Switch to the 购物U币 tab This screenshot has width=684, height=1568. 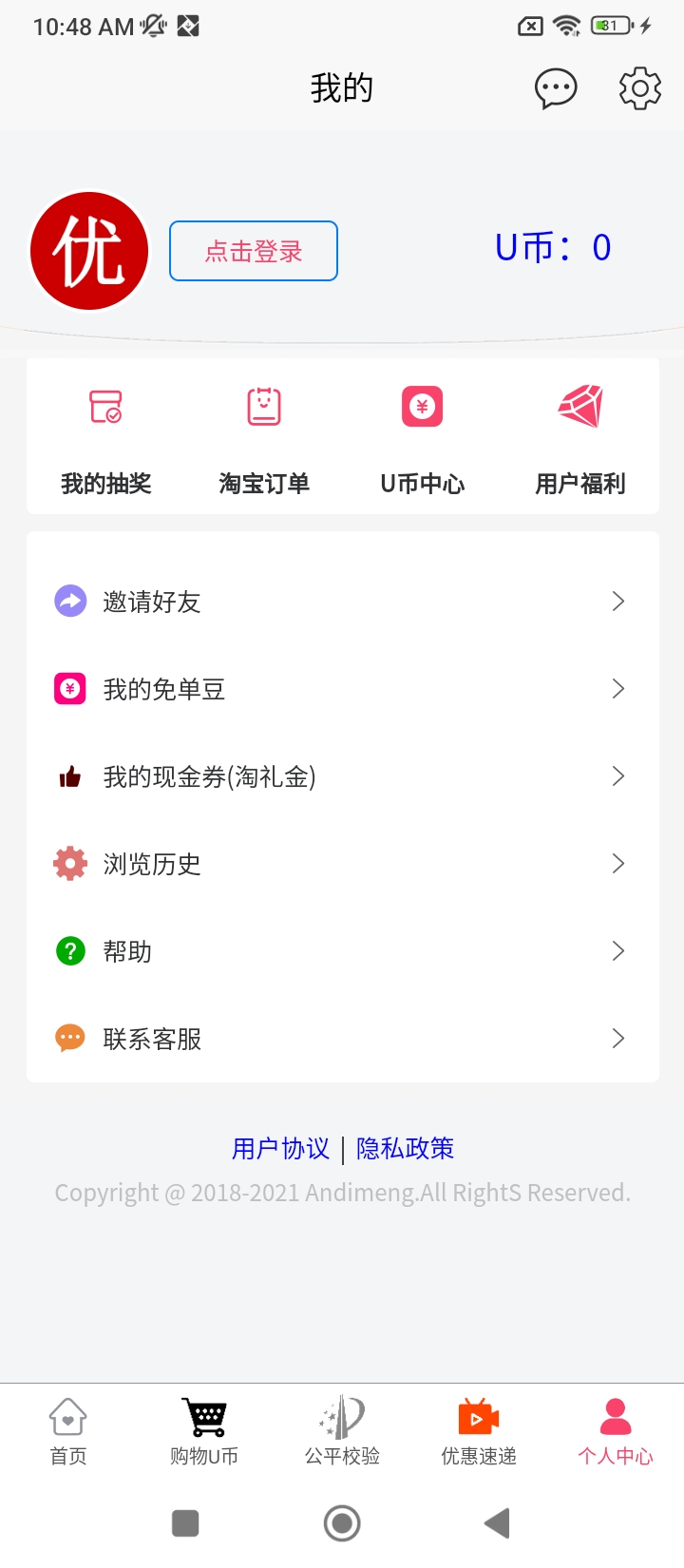[204, 1432]
